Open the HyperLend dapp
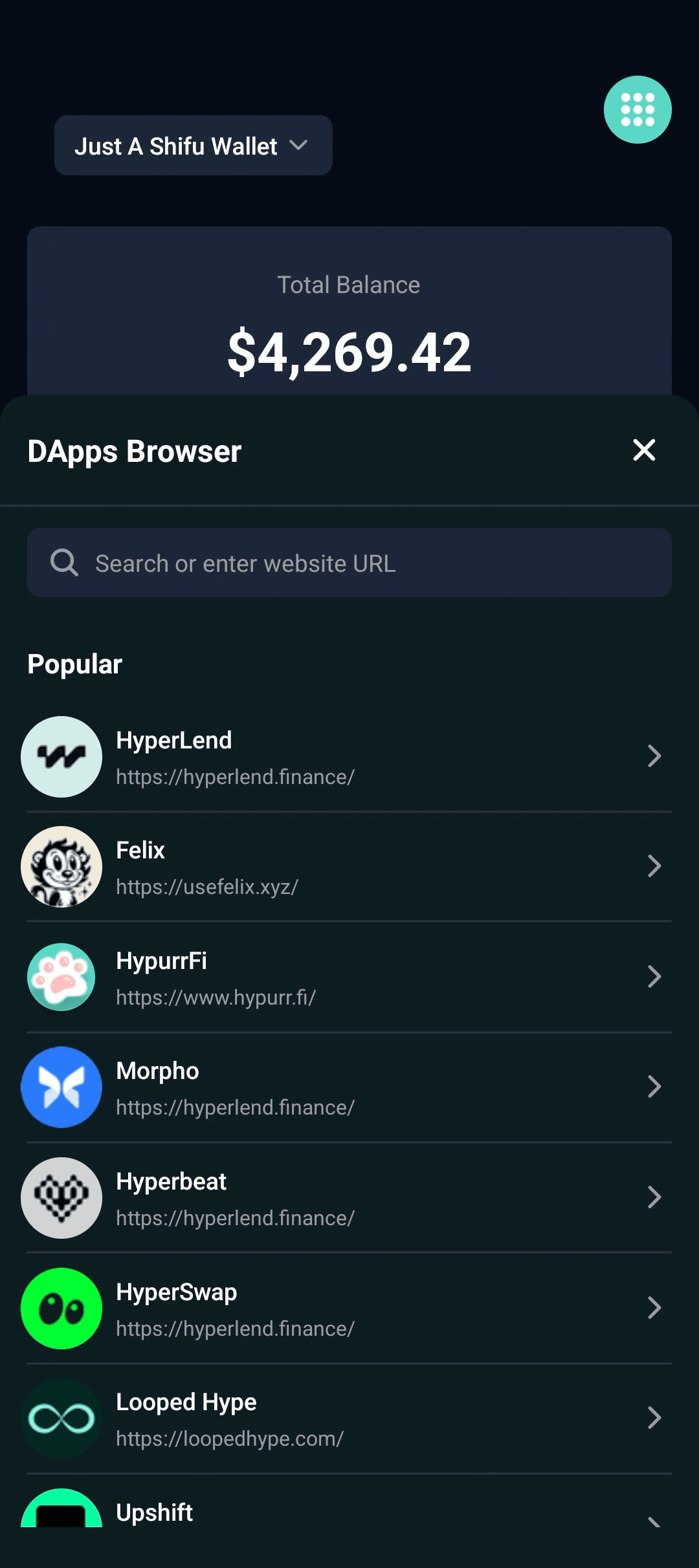This screenshot has height=1568, width=699. tap(349, 757)
